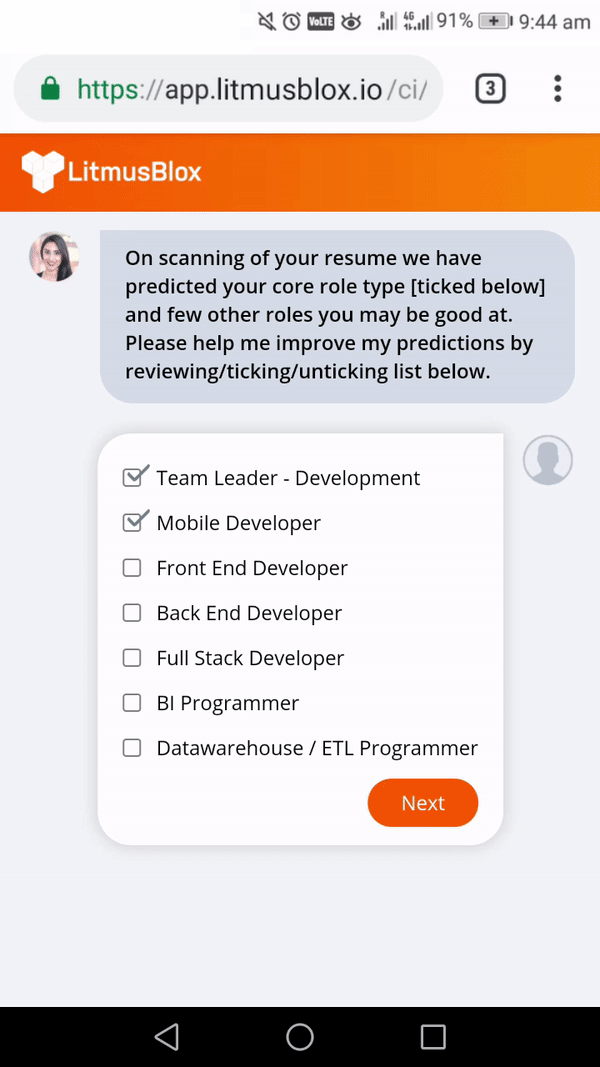Mark BI Programmer as a role
This screenshot has height=1067, width=600.
pos(132,703)
